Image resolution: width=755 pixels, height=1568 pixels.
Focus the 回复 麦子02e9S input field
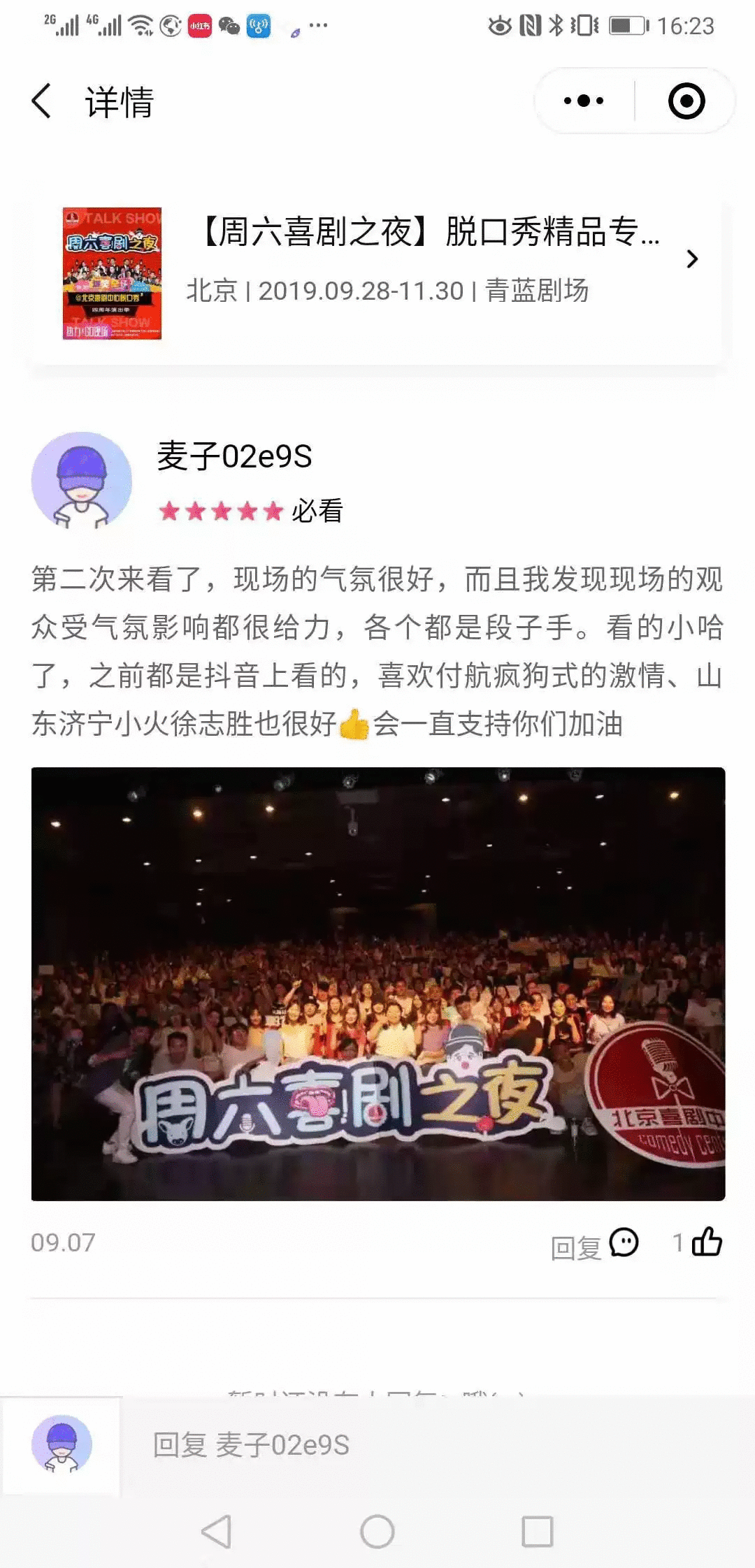coord(419,1445)
